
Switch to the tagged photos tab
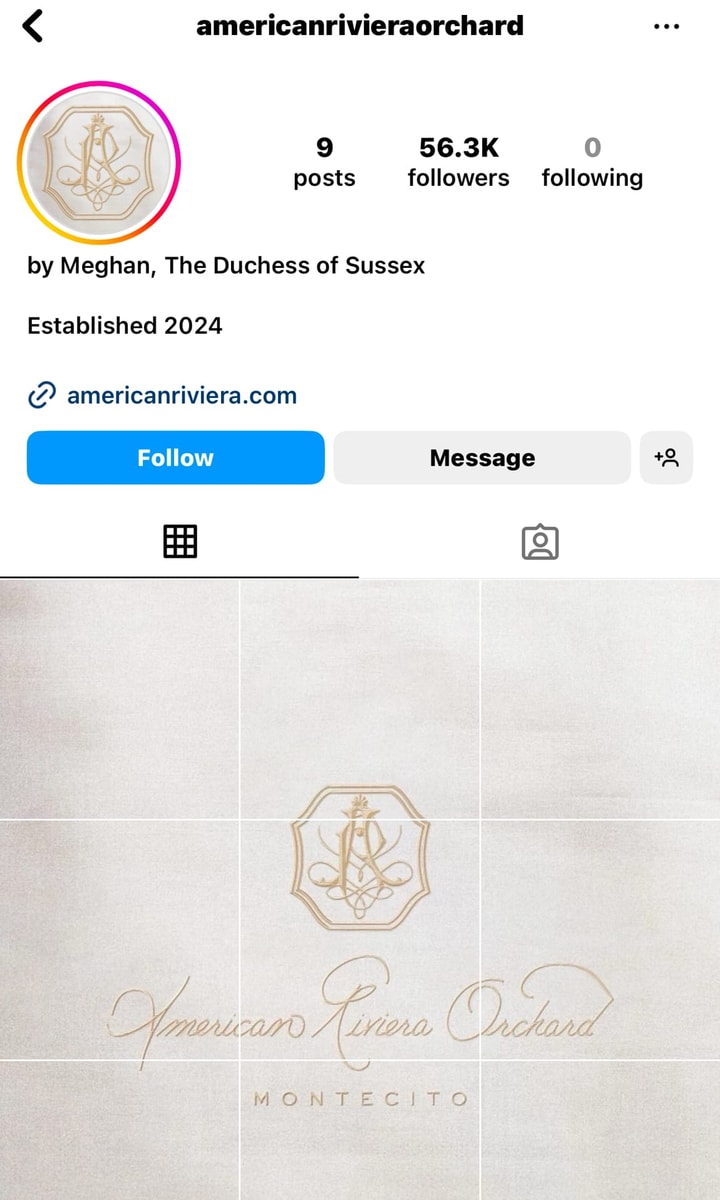[x=540, y=541]
